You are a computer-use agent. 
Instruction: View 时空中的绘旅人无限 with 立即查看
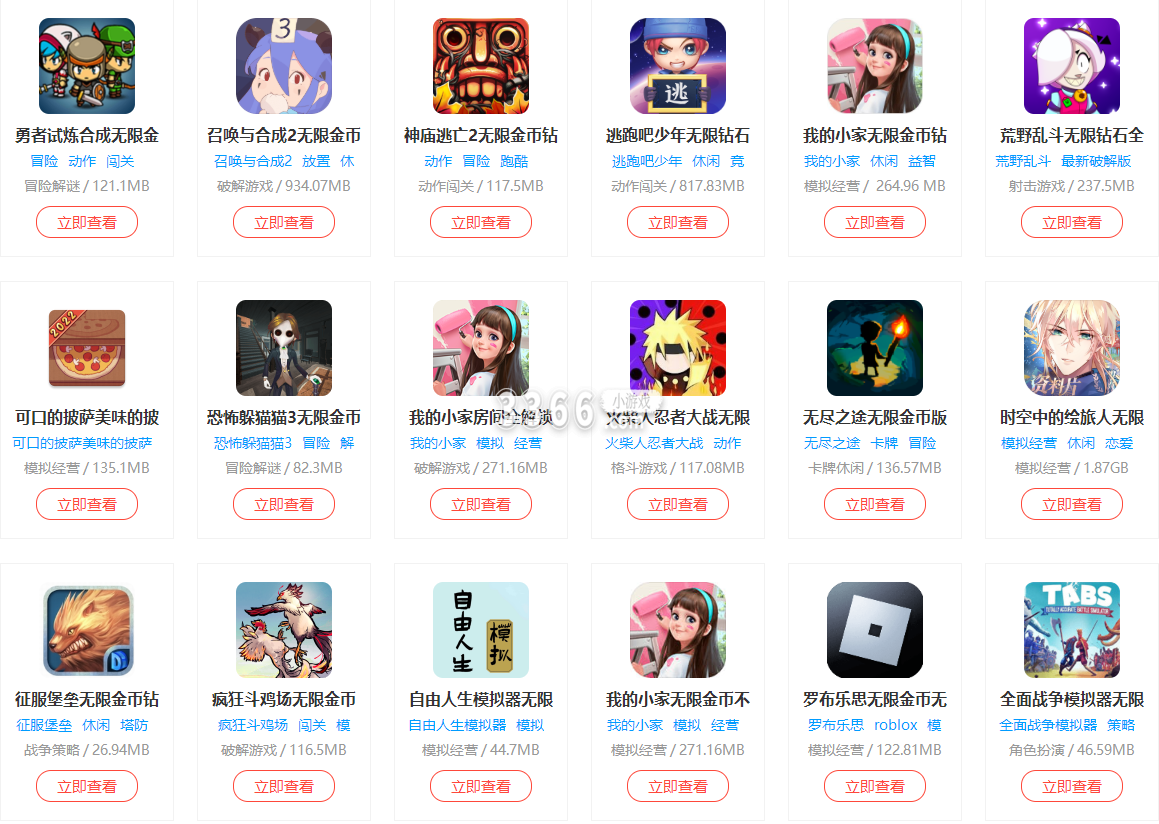coord(1072,504)
